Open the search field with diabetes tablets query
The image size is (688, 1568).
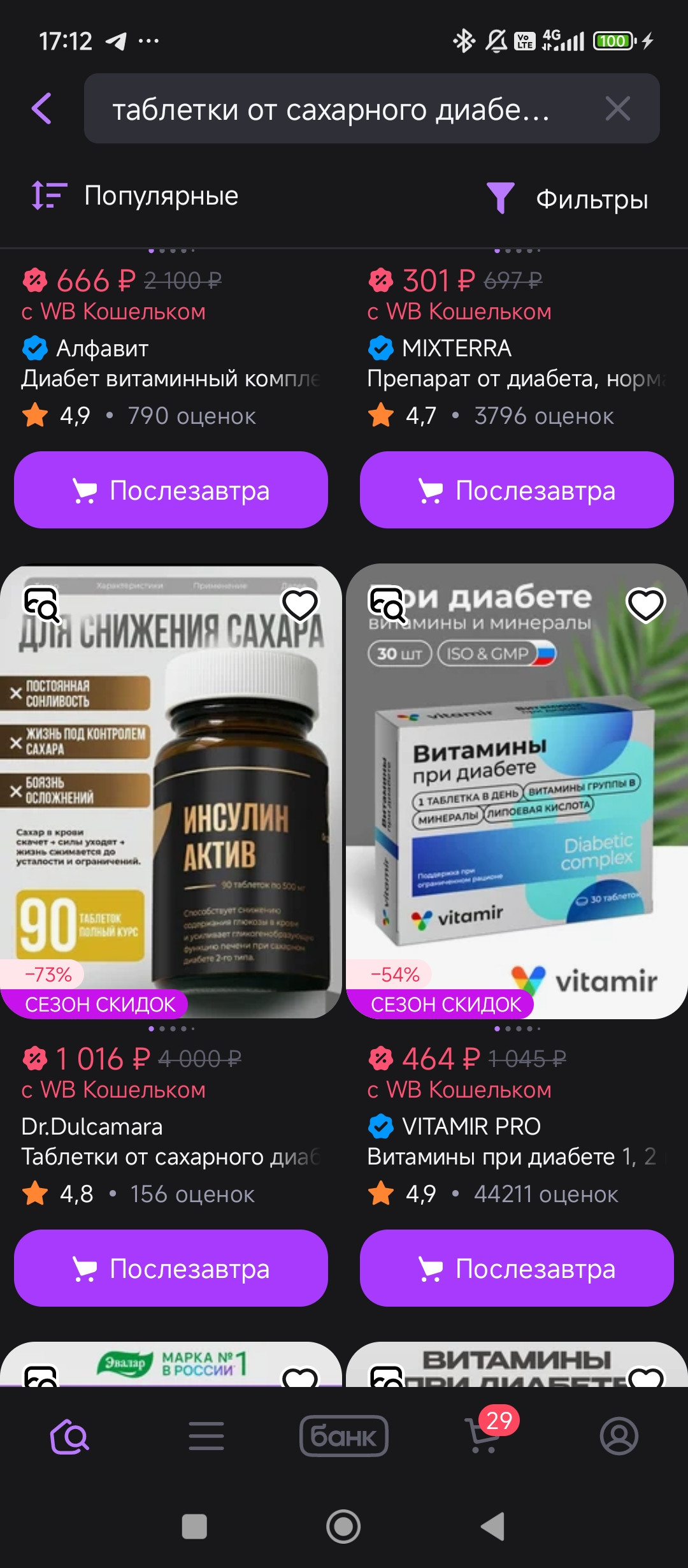click(331, 109)
